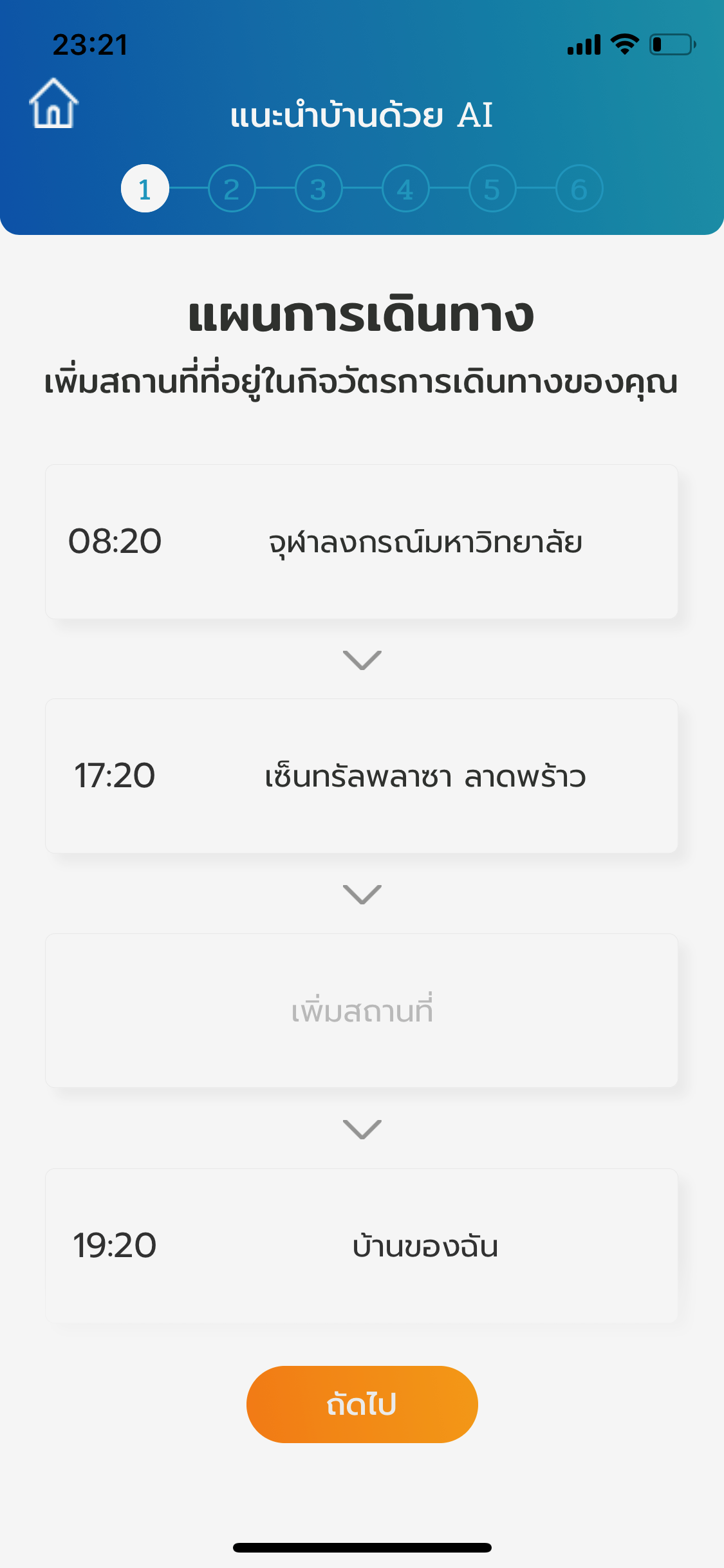The width and height of the screenshot is (724, 1568).
Task: Jump to step 2 in the progress indicator
Action: tap(232, 189)
